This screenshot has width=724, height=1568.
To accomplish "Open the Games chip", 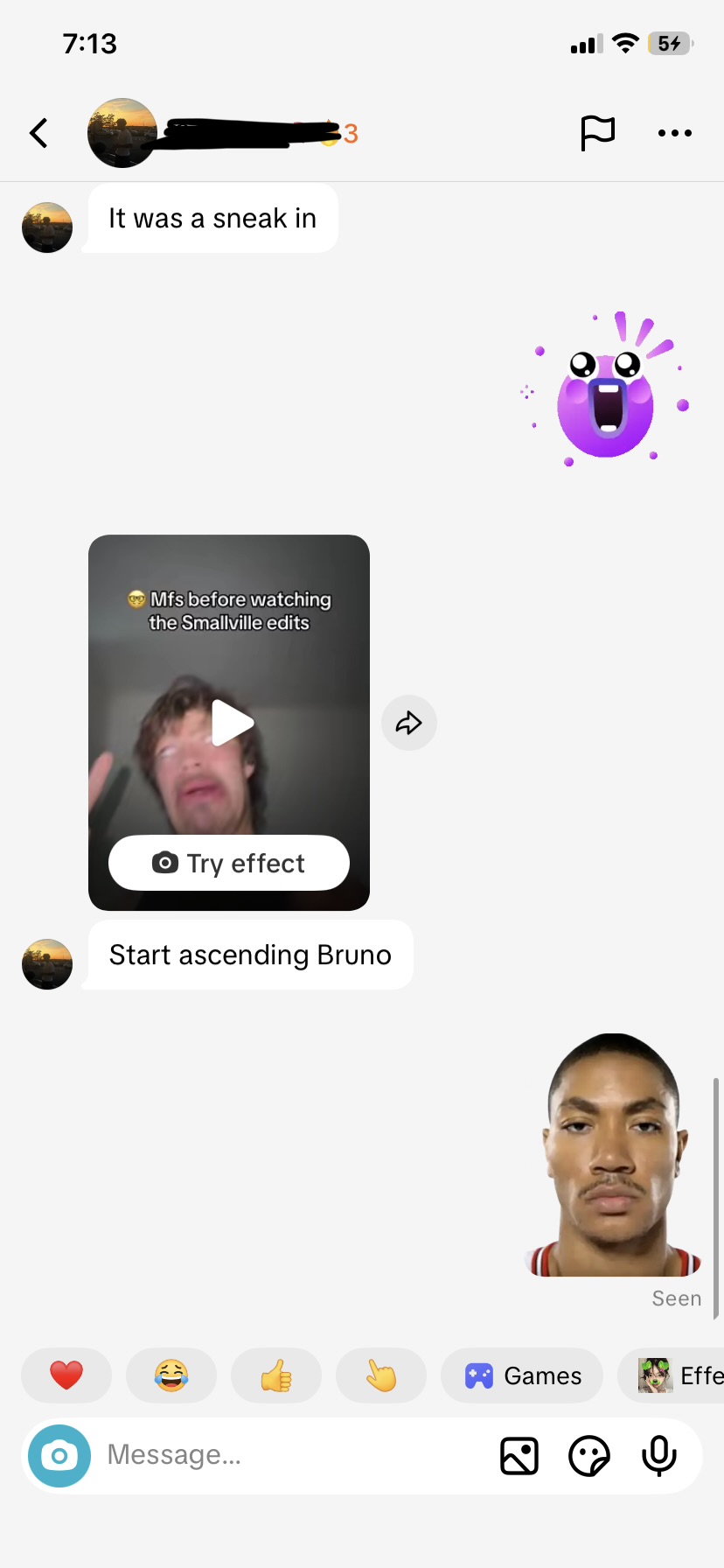I will point(522,1375).
